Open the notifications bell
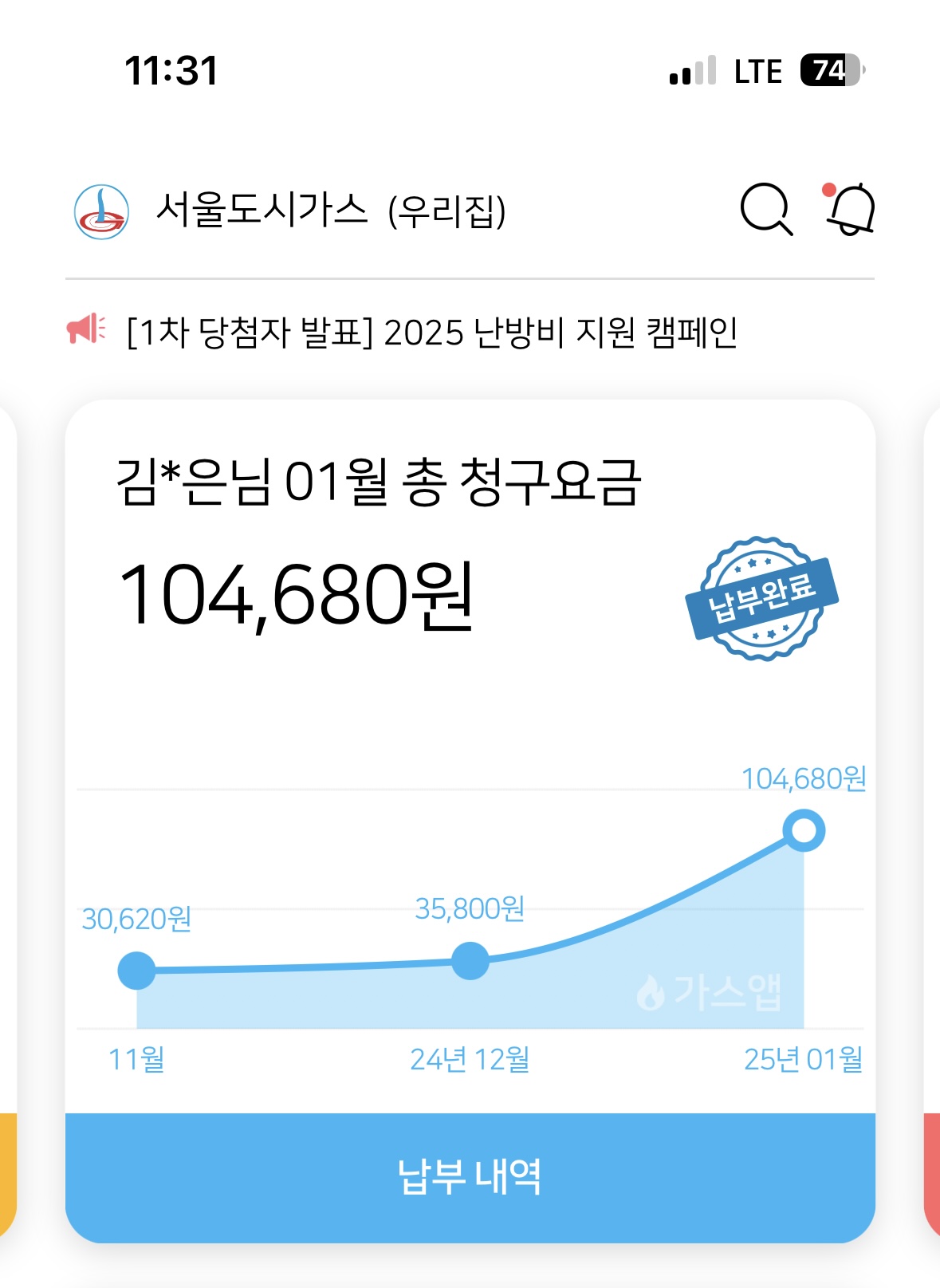The height and width of the screenshot is (1288, 940). (850, 209)
